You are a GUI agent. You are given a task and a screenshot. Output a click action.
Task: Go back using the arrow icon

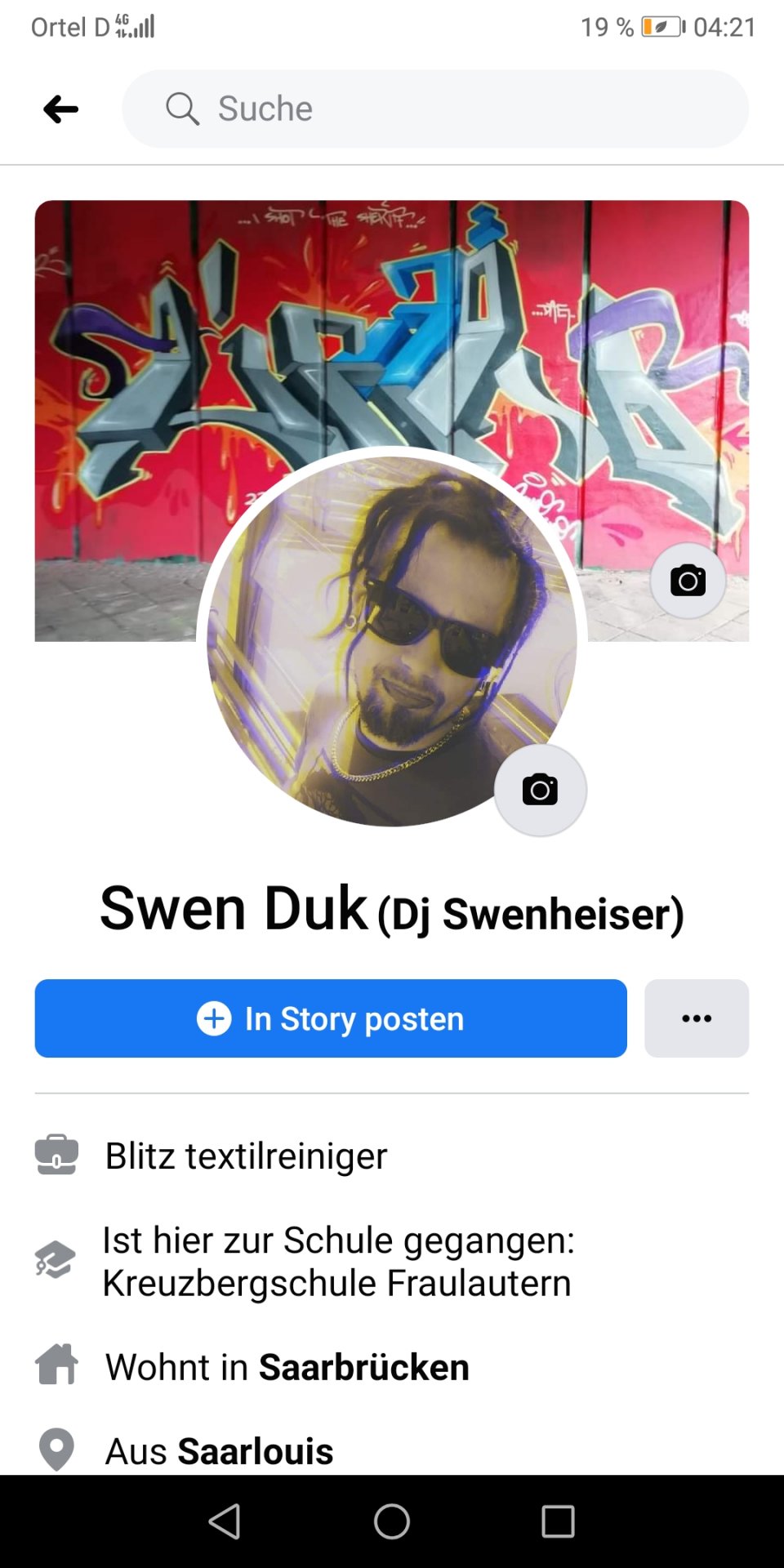61,109
